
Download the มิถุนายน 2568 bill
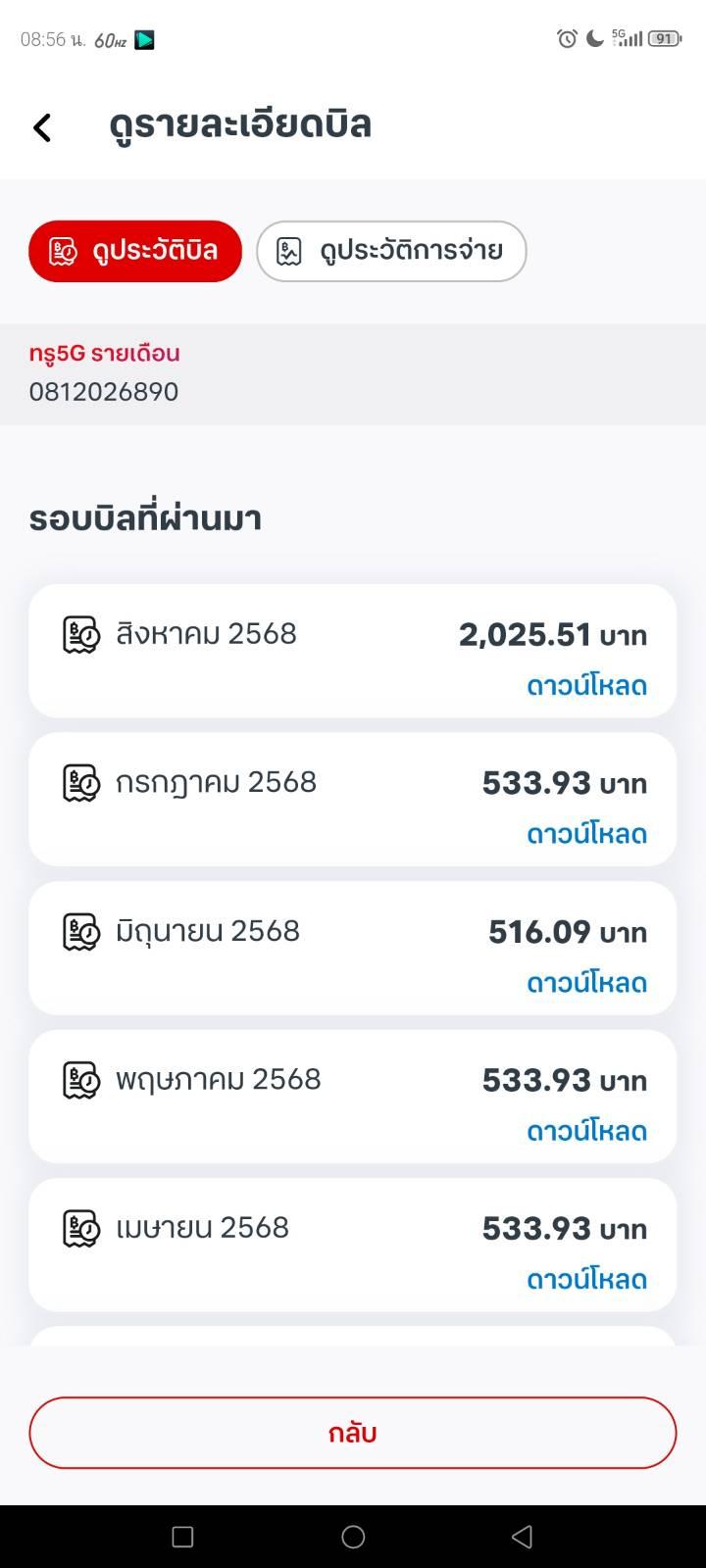click(586, 983)
